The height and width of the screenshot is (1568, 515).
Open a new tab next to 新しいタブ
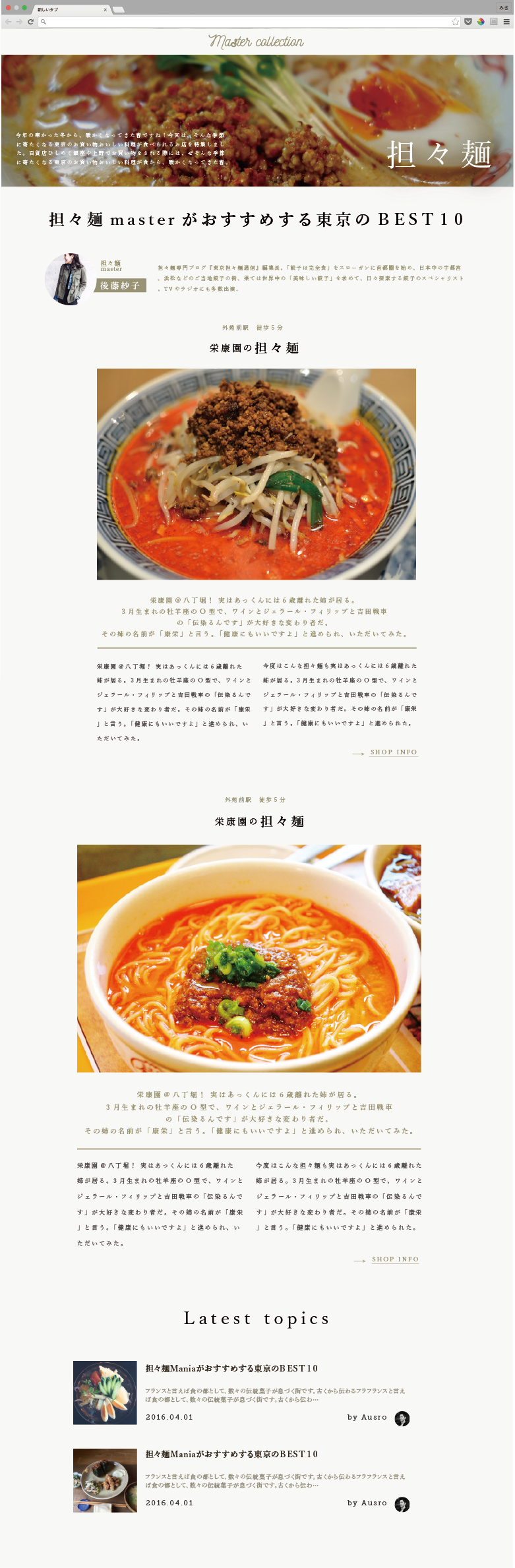coord(119,10)
